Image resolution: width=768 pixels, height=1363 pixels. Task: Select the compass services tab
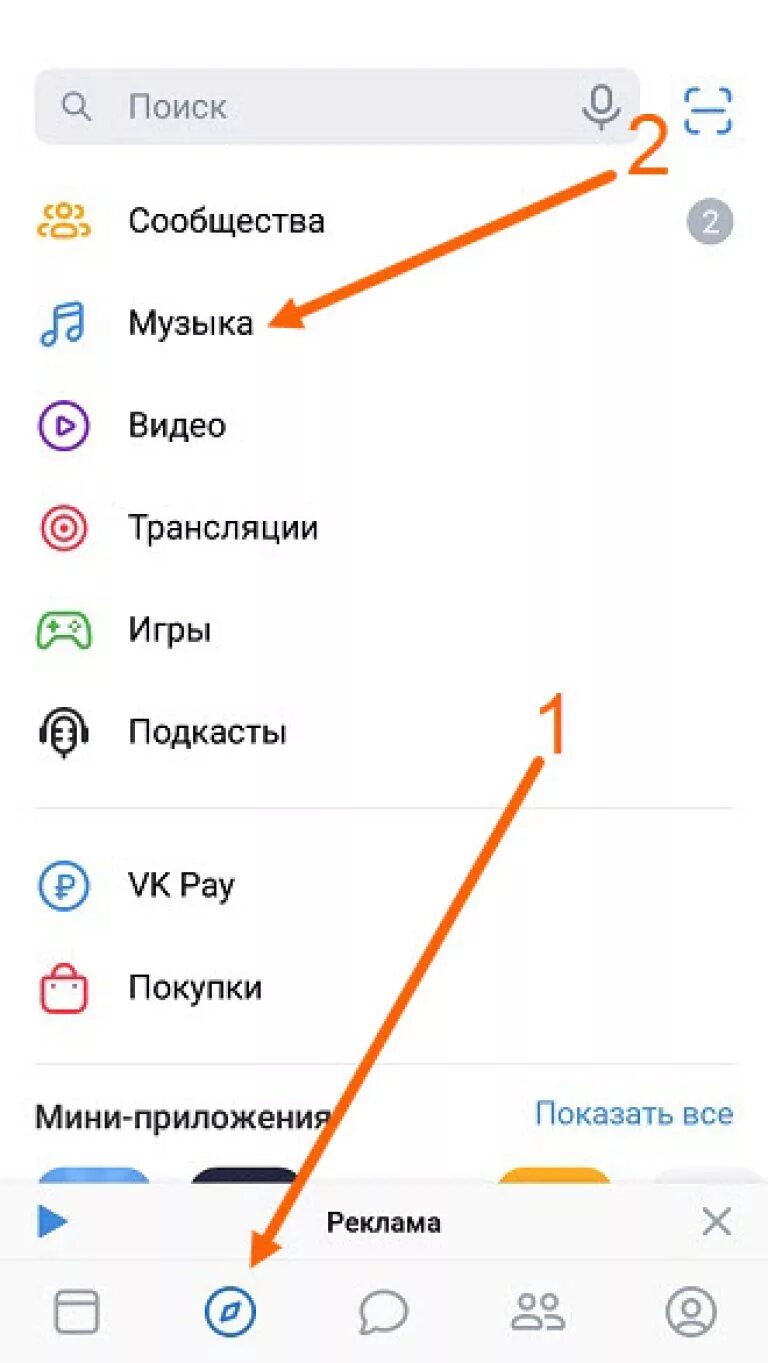click(230, 1311)
